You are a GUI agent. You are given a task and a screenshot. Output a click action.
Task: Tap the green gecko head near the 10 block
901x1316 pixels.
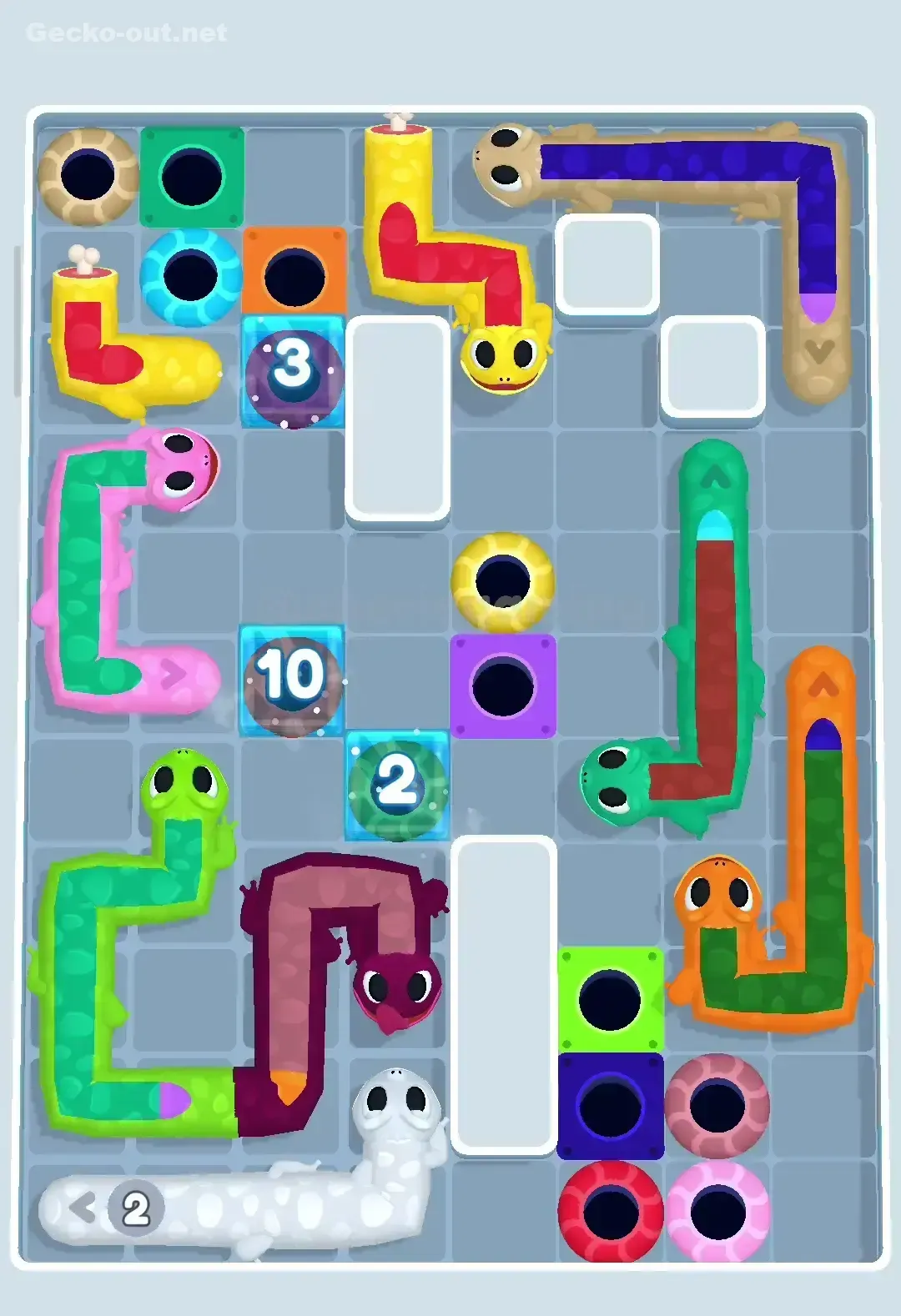coord(184,784)
